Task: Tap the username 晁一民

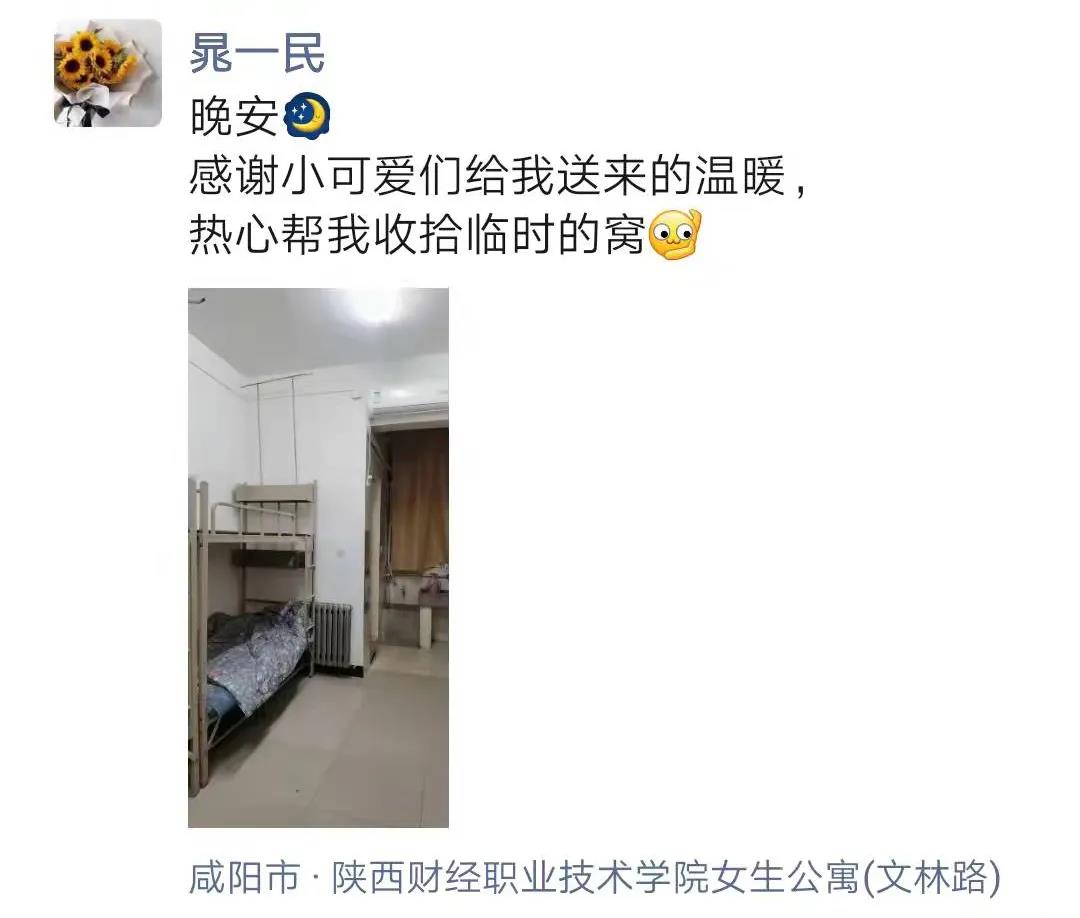Action: (x=257, y=52)
